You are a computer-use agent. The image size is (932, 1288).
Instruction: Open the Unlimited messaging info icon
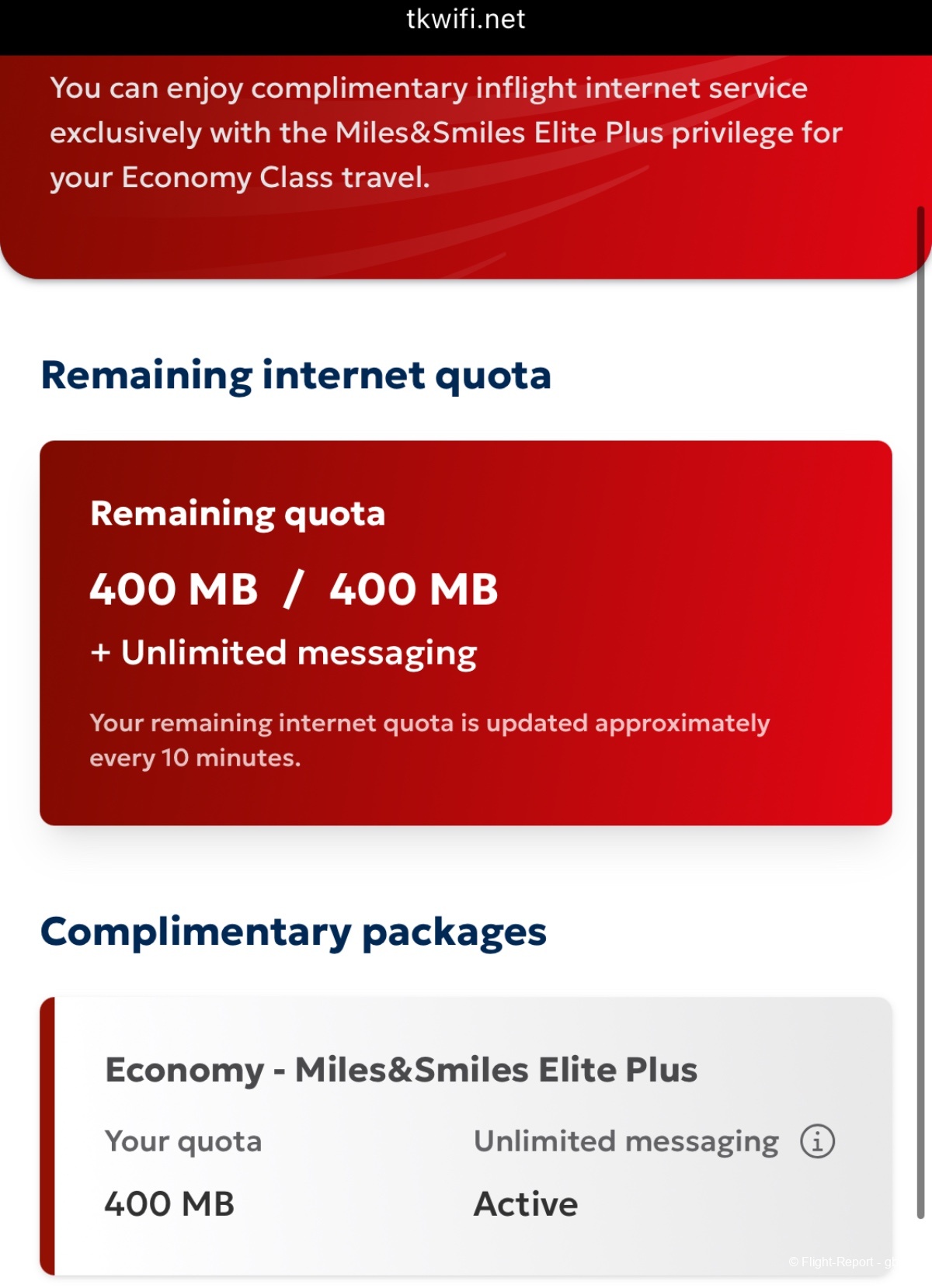coord(817,1141)
